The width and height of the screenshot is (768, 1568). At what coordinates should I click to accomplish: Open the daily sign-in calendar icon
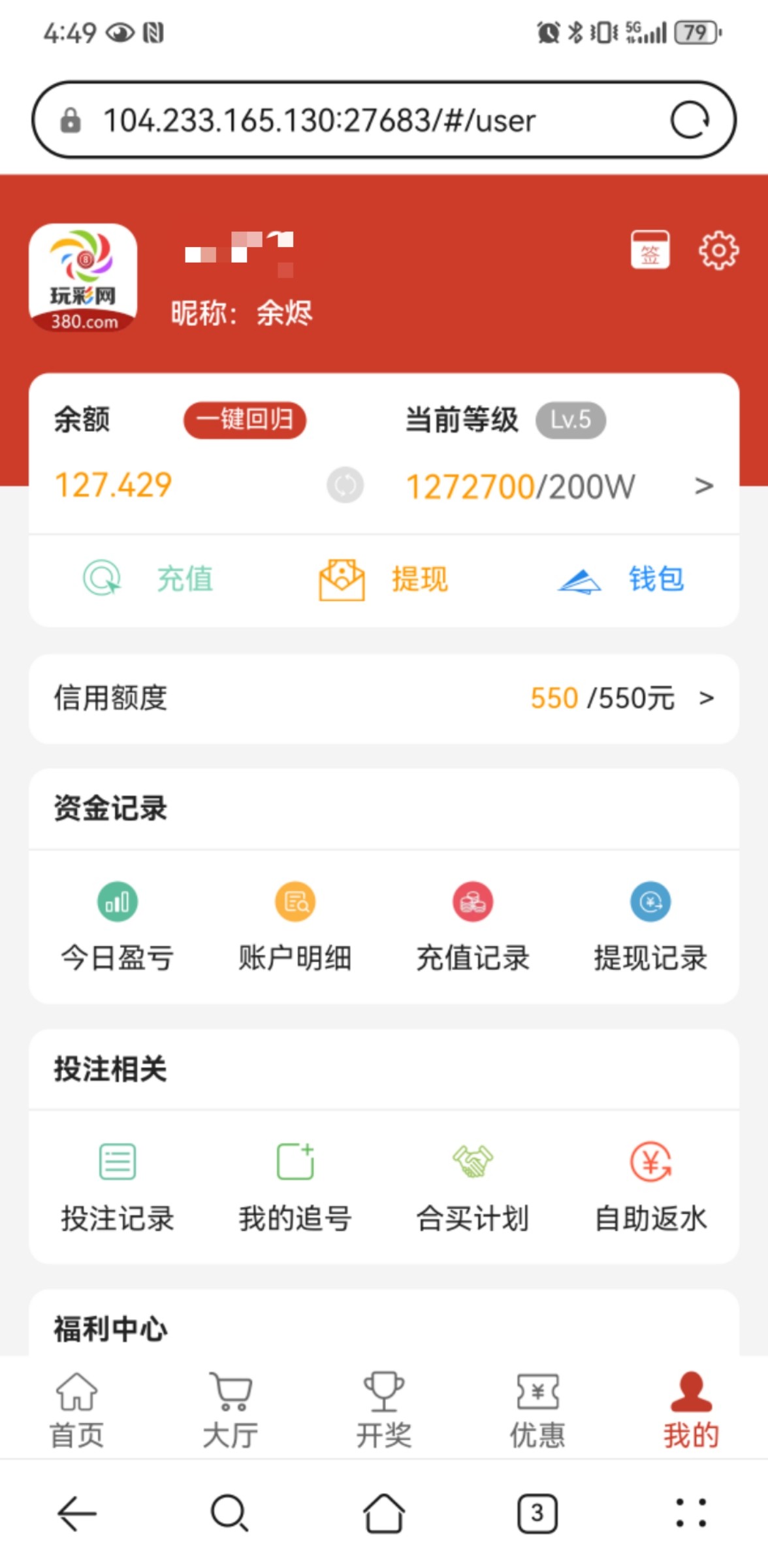point(650,250)
